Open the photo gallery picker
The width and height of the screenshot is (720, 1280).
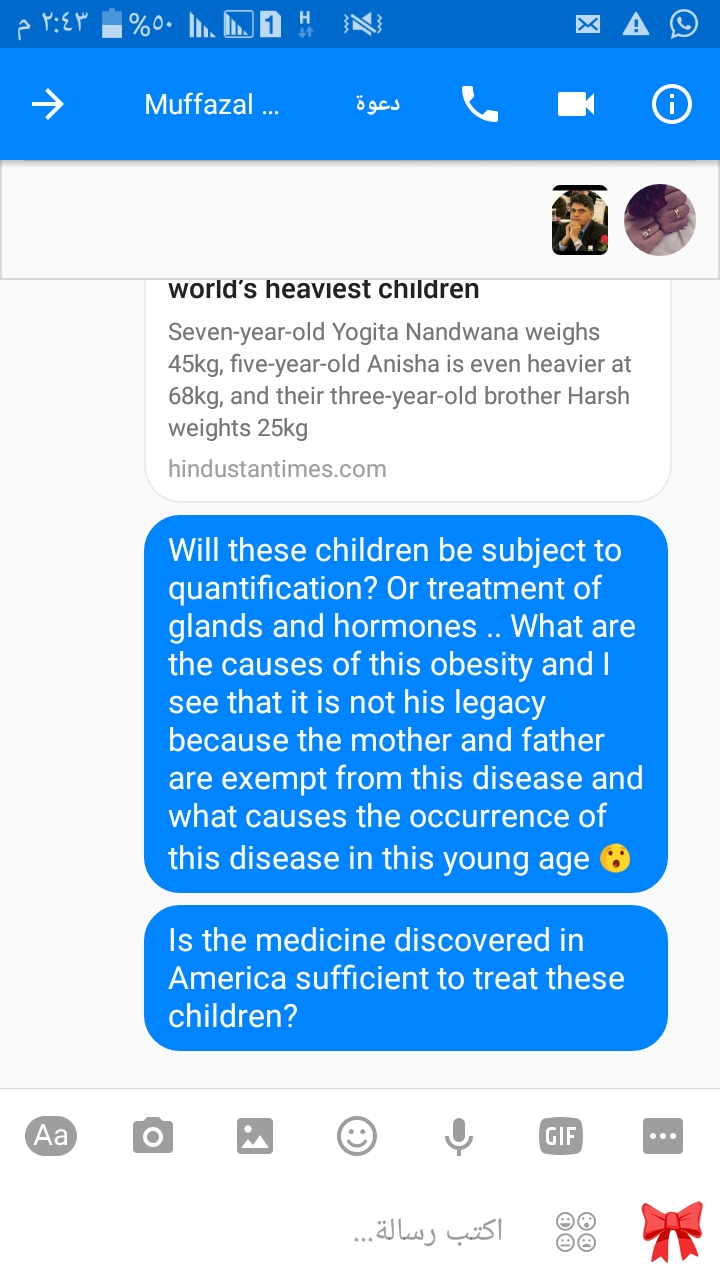click(x=255, y=1136)
